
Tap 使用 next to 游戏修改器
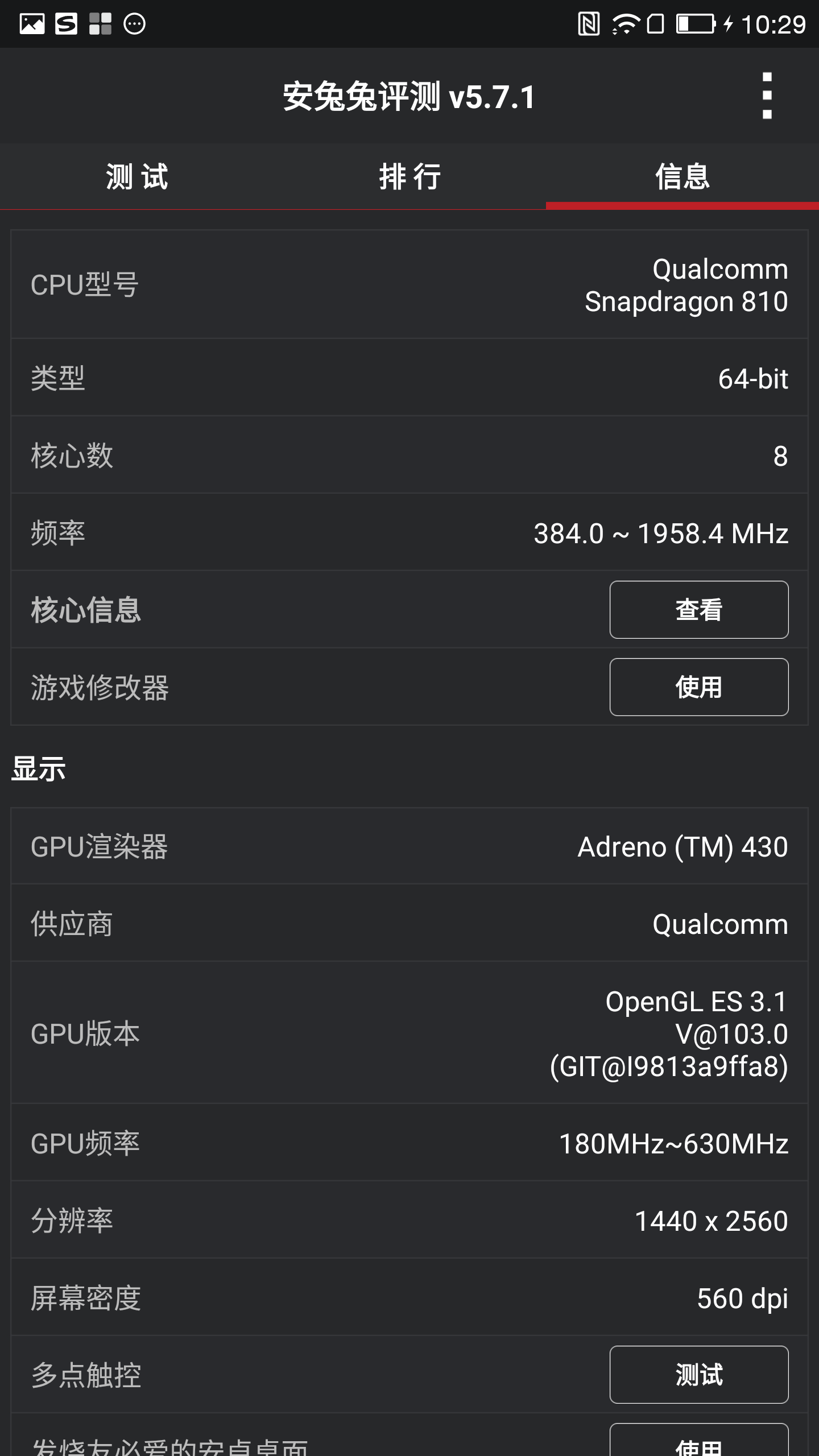click(x=698, y=687)
